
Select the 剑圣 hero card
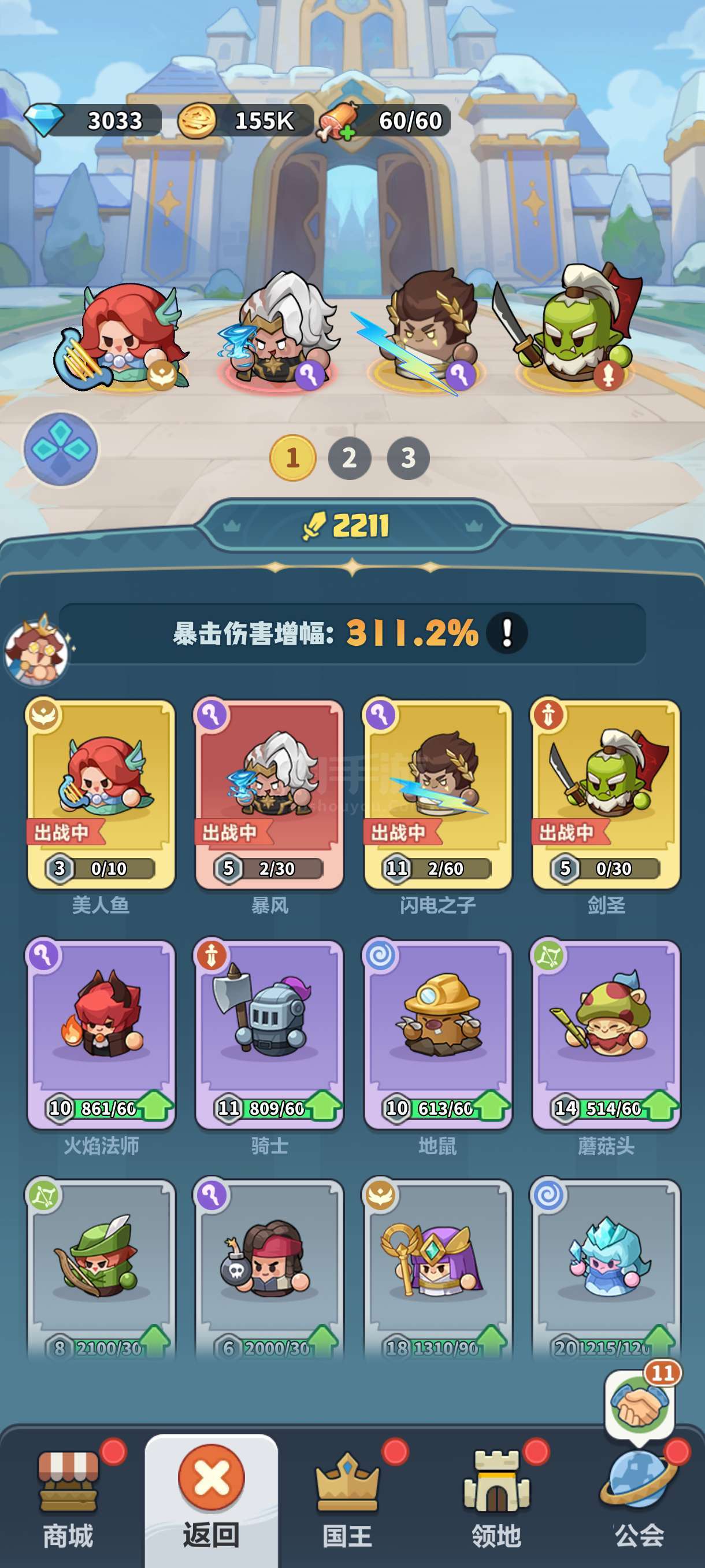coord(606,794)
